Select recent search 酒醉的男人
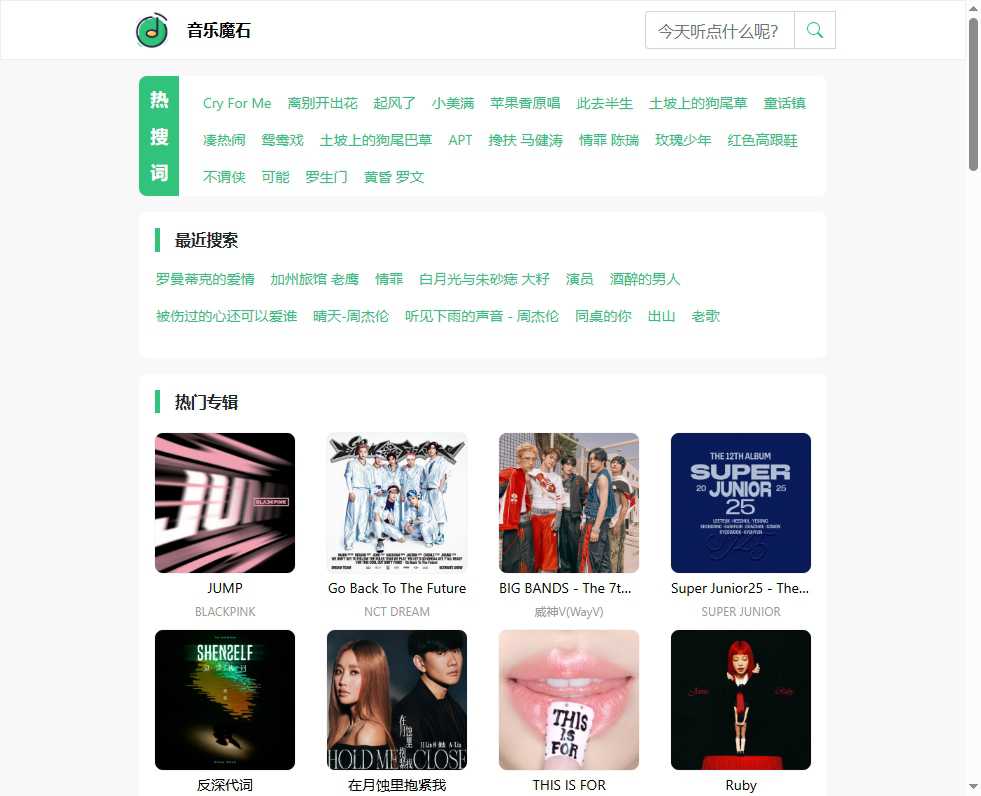Screen dimensions: 981x796 (x=644, y=279)
